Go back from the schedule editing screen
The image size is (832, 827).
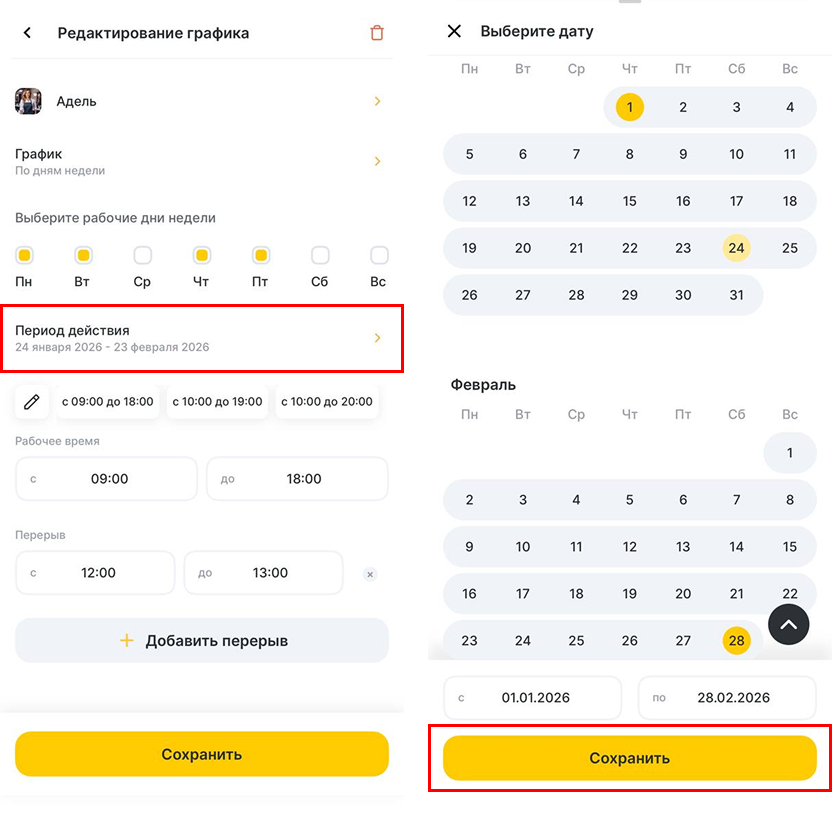(27, 33)
